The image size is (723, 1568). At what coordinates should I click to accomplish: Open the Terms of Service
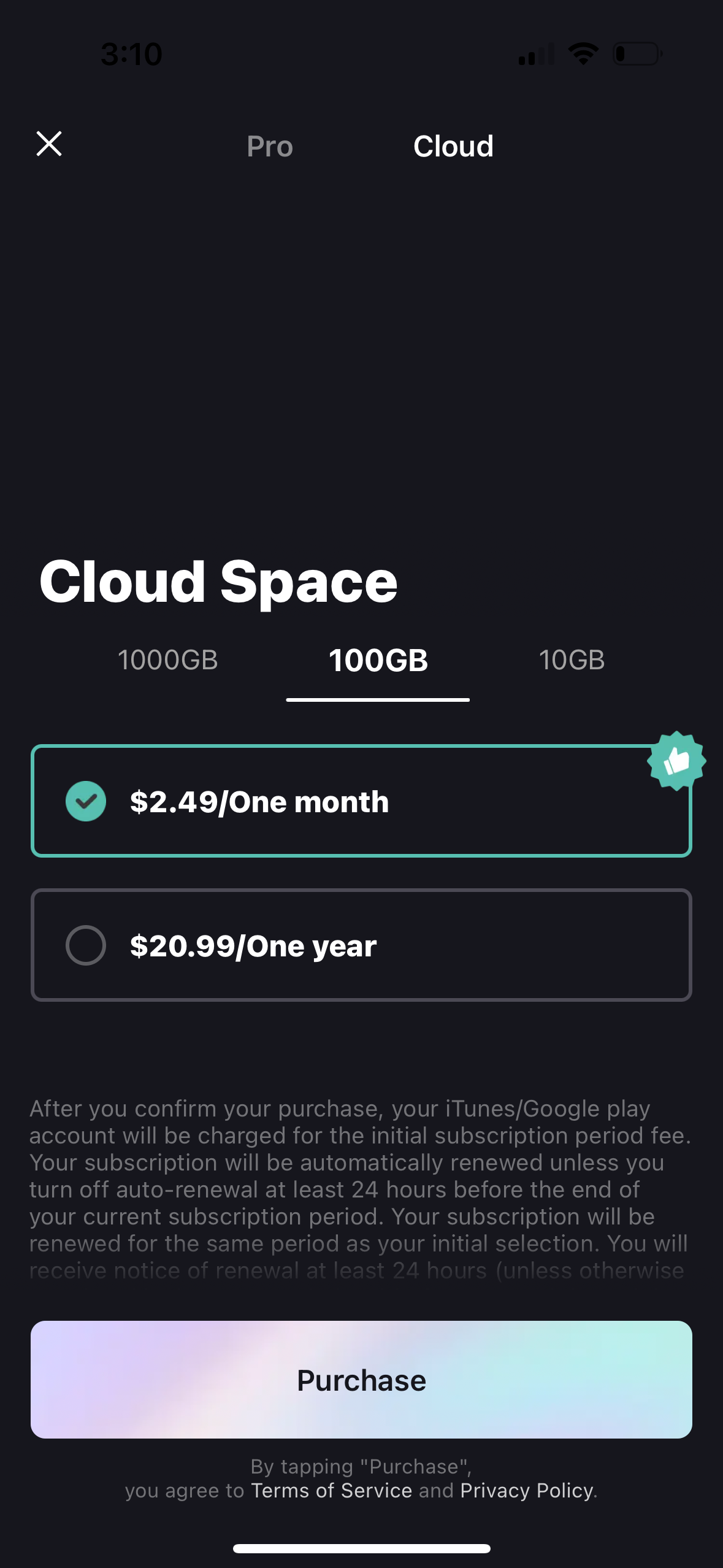click(331, 1490)
